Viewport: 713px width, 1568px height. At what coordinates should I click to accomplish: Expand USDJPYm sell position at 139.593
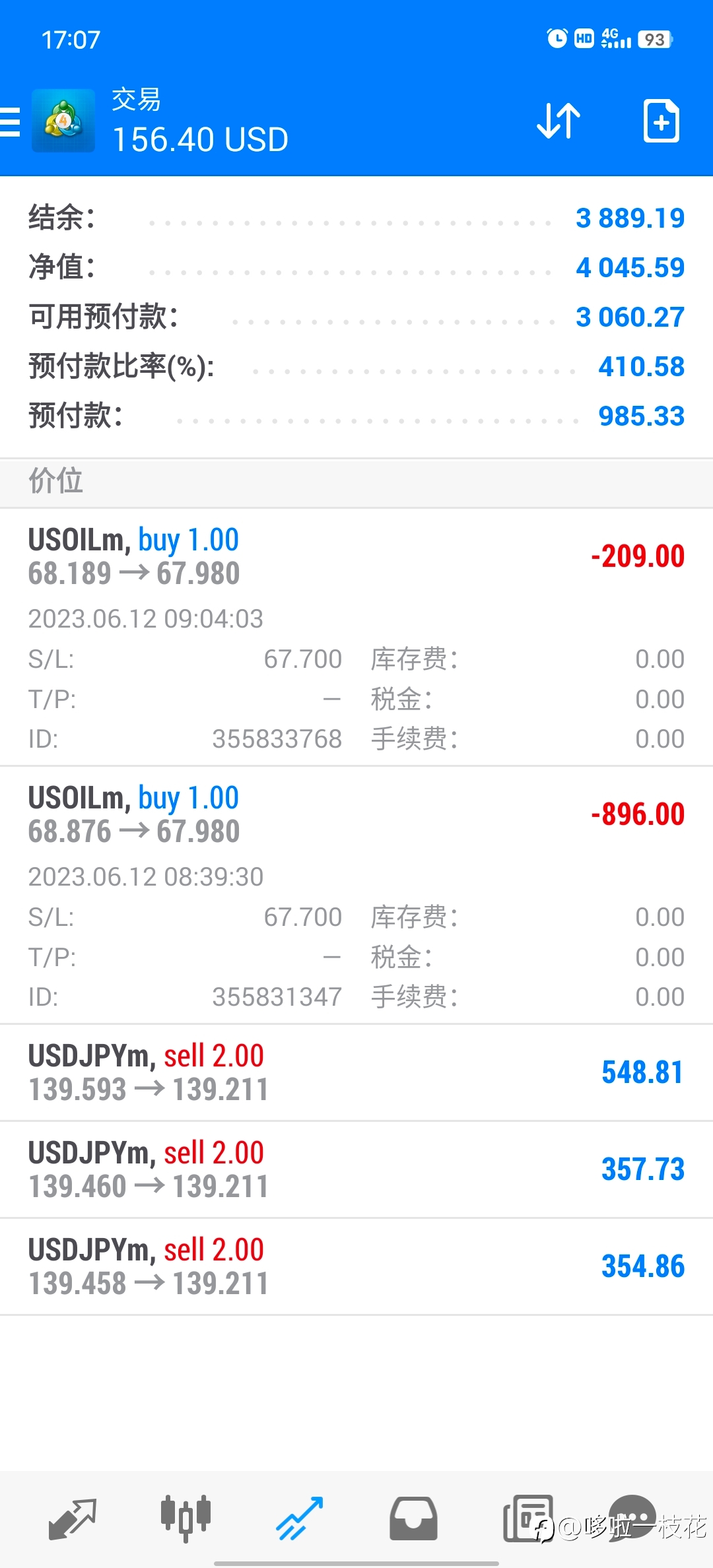[x=356, y=1072]
